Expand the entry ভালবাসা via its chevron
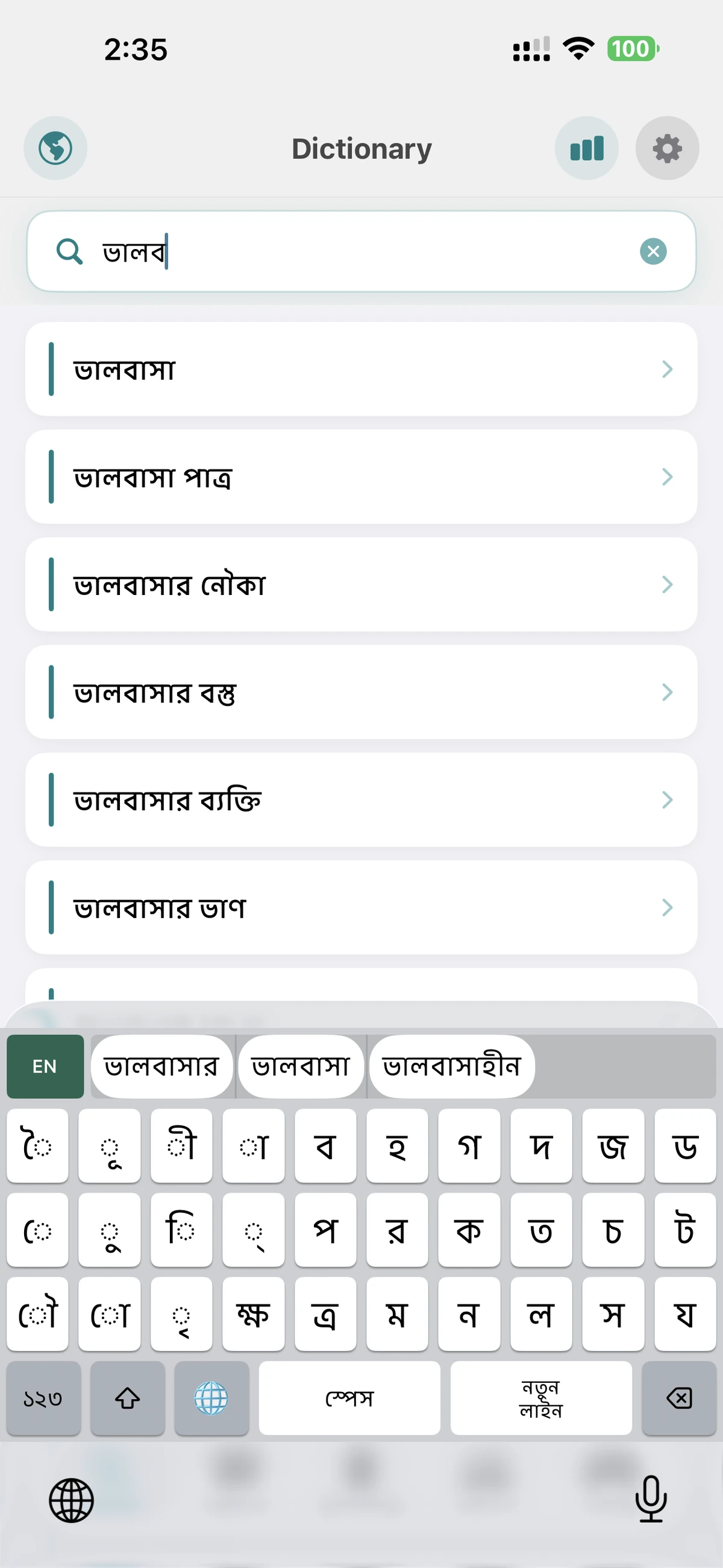Viewport: 723px width, 1568px height. (x=668, y=370)
